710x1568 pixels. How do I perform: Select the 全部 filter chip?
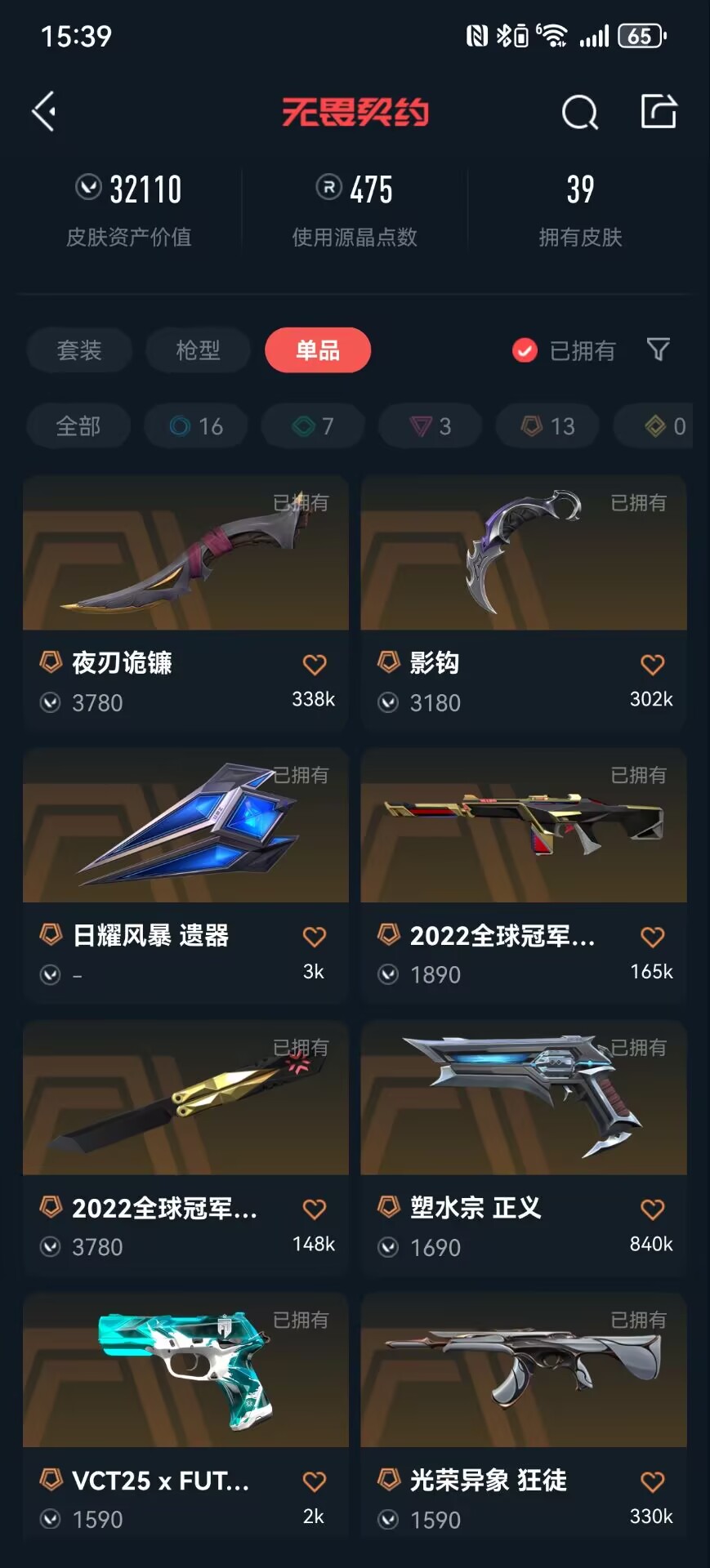point(78,425)
